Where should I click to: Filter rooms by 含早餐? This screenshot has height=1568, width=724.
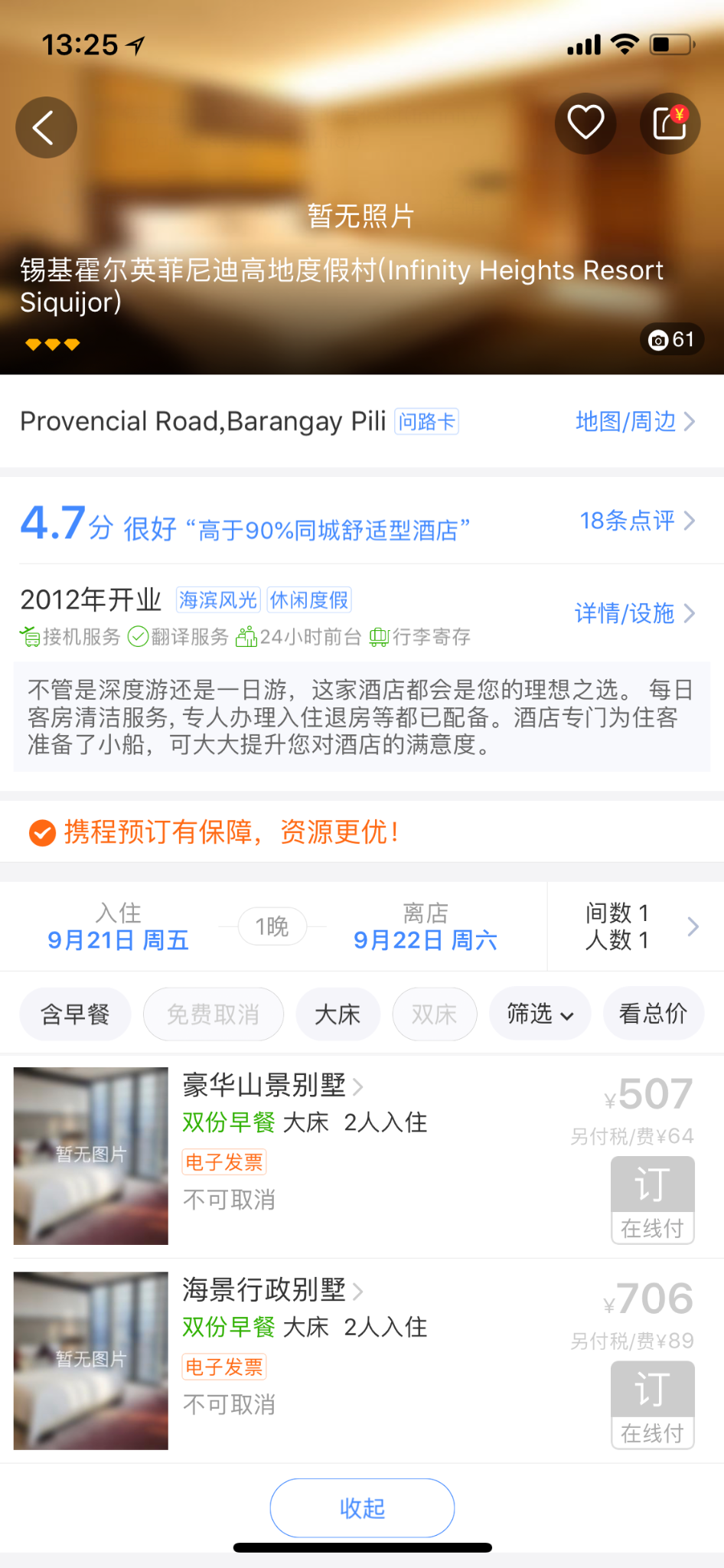click(75, 1014)
